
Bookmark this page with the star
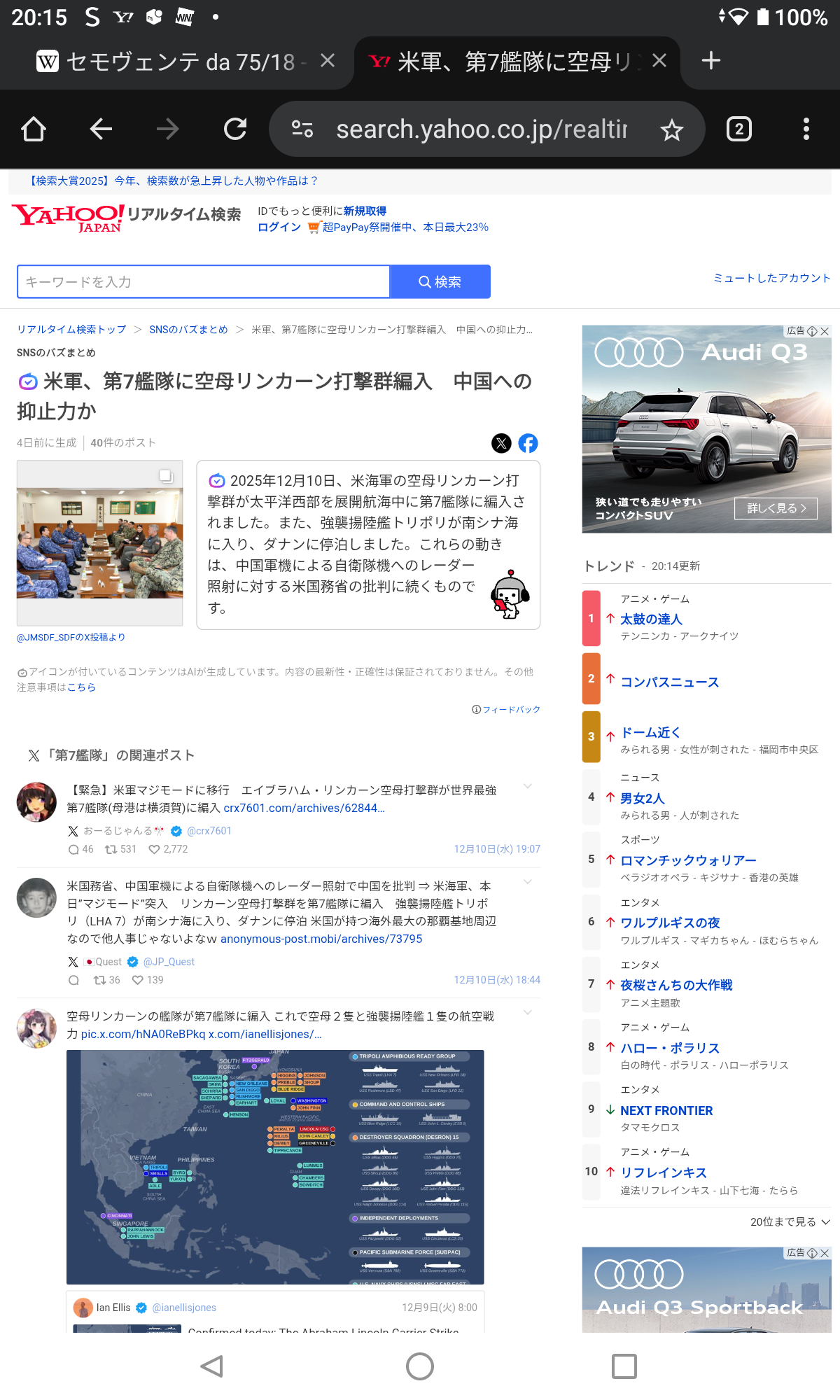(671, 129)
